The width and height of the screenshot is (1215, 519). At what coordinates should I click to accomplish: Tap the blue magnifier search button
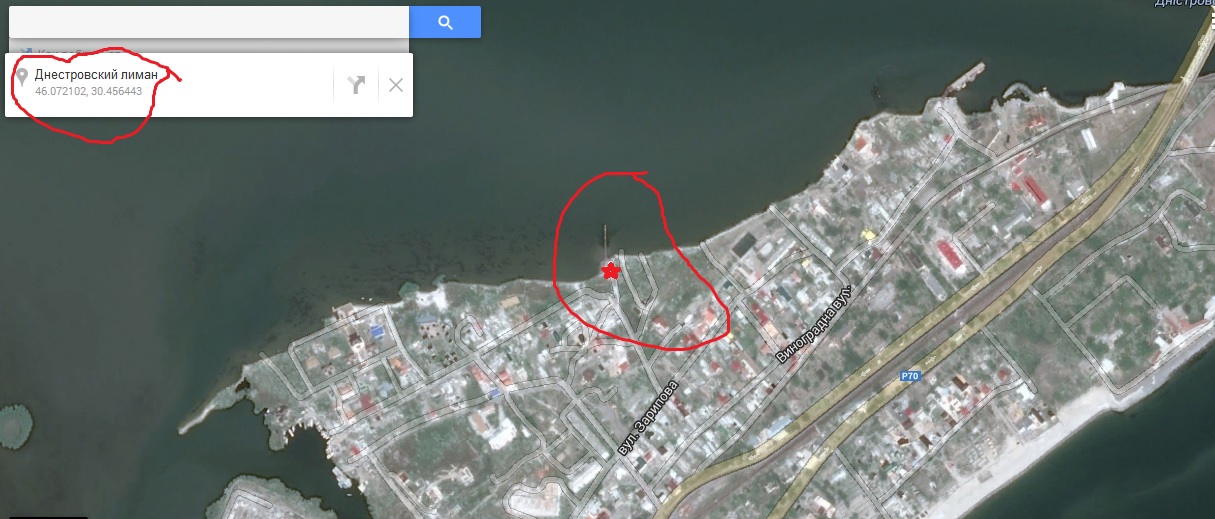pyautogui.click(x=445, y=22)
